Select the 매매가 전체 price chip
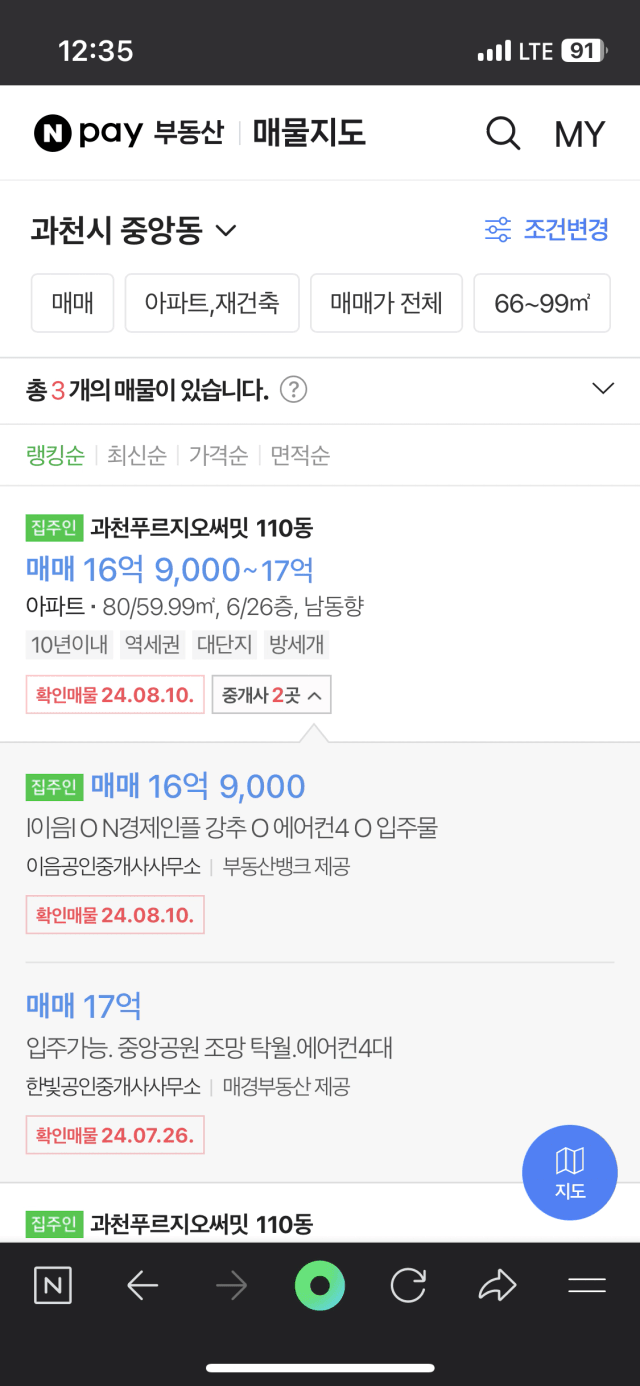Viewport: 640px width, 1386px height. tap(386, 303)
